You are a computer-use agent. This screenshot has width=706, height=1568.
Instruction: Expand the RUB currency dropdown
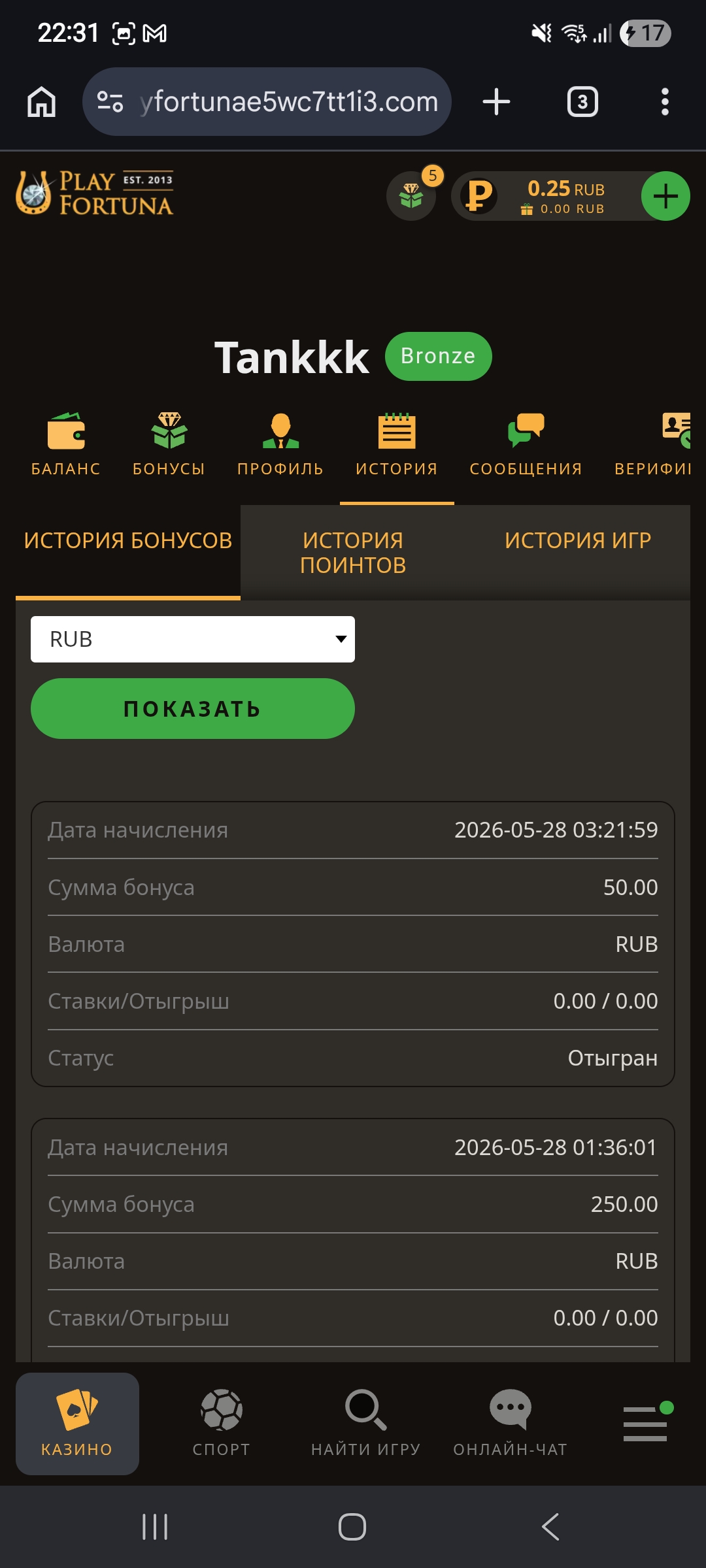193,639
